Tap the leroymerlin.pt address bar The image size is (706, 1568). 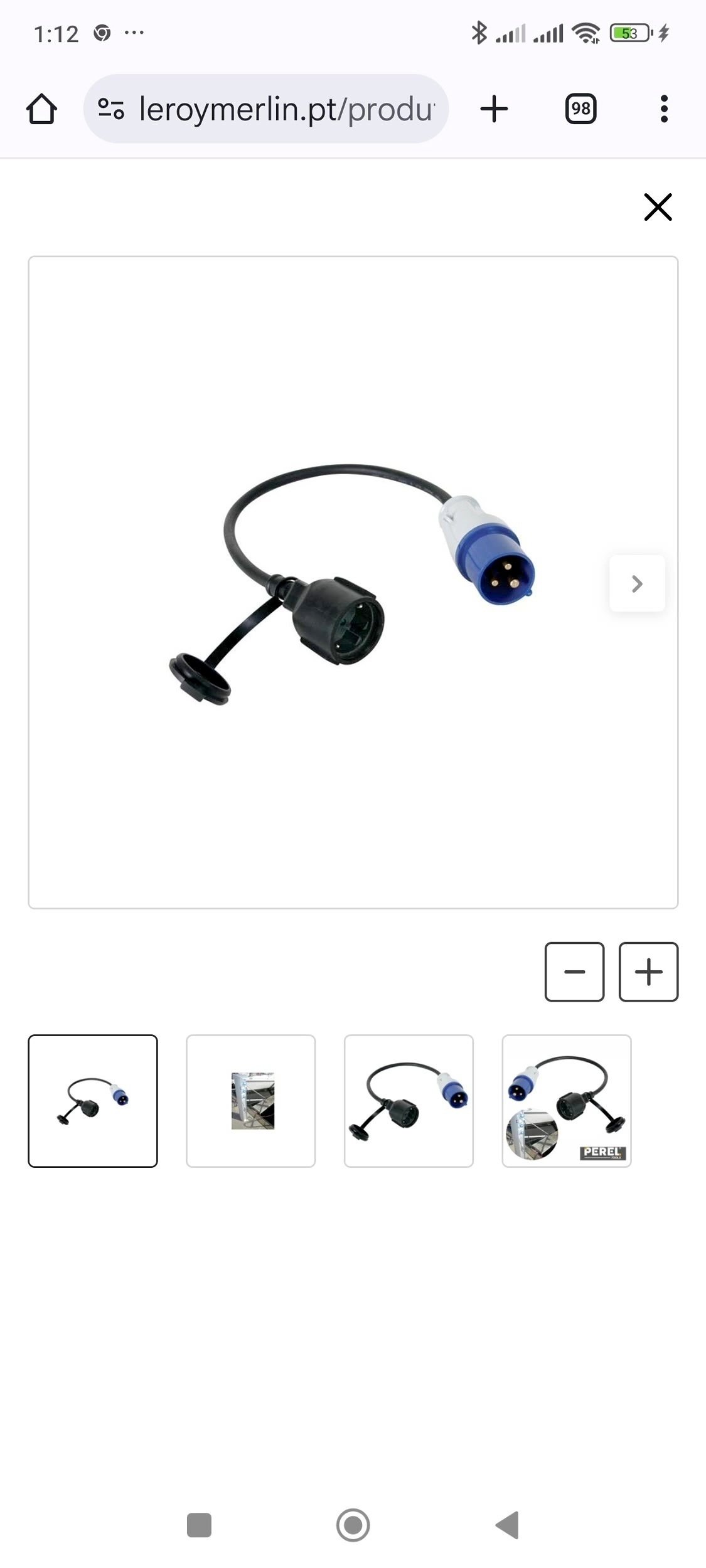(286, 109)
